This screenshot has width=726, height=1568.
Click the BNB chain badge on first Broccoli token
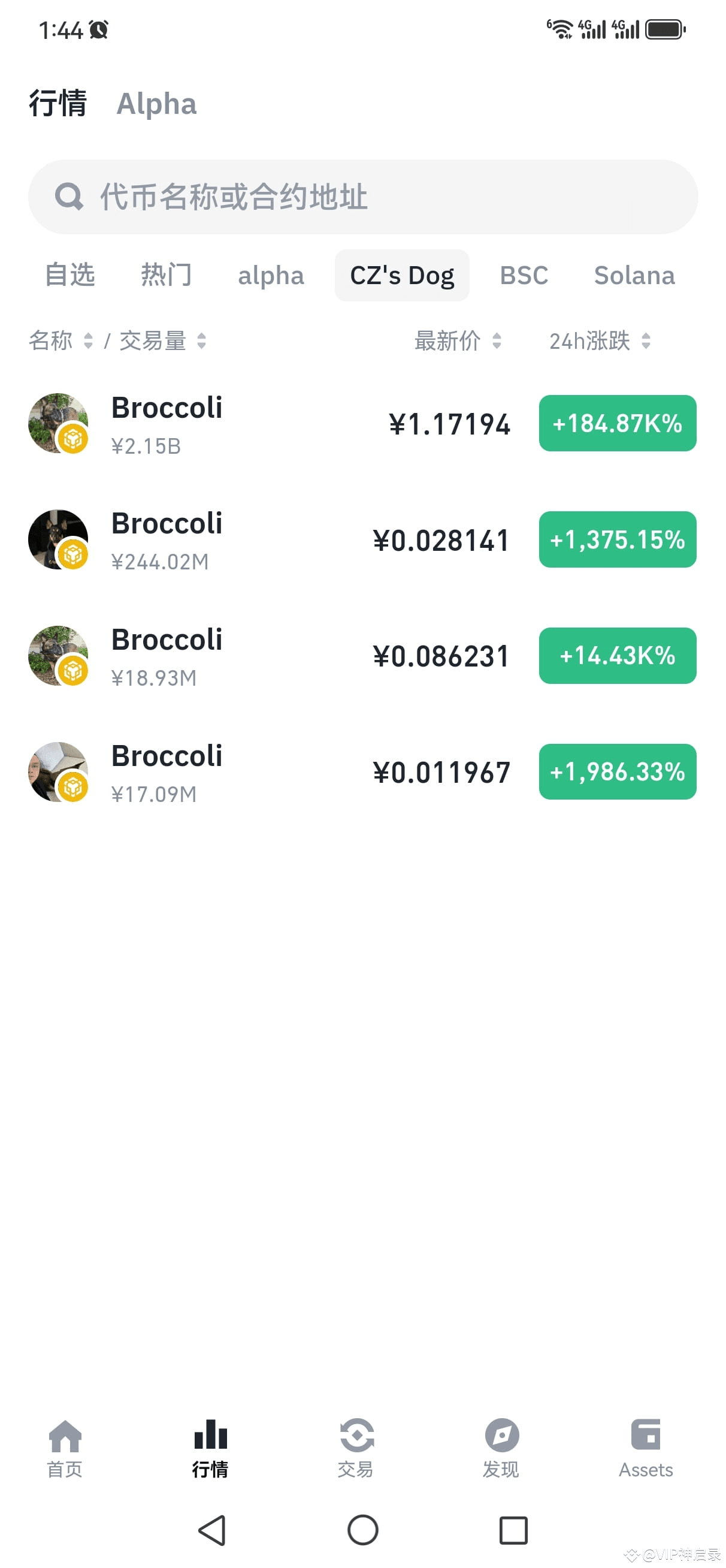point(73,439)
